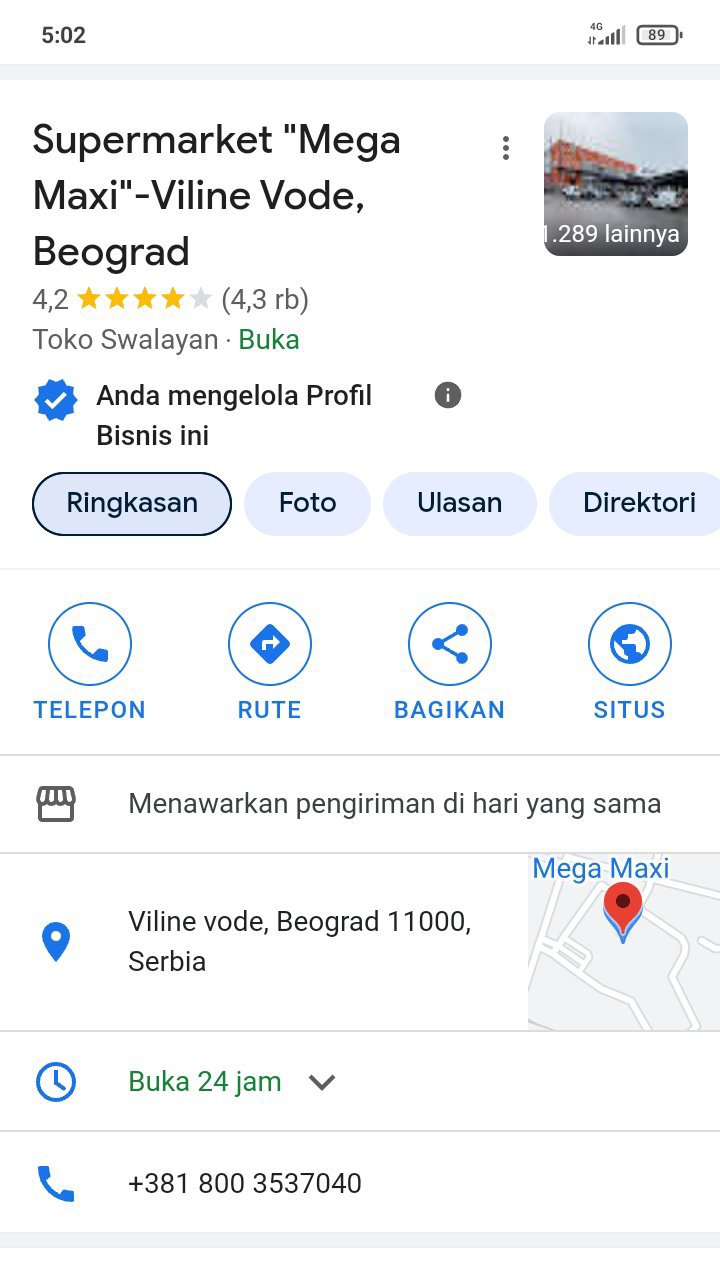The image size is (720, 1280).
Task: Switch to the Foto tab
Action: pos(307,503)
